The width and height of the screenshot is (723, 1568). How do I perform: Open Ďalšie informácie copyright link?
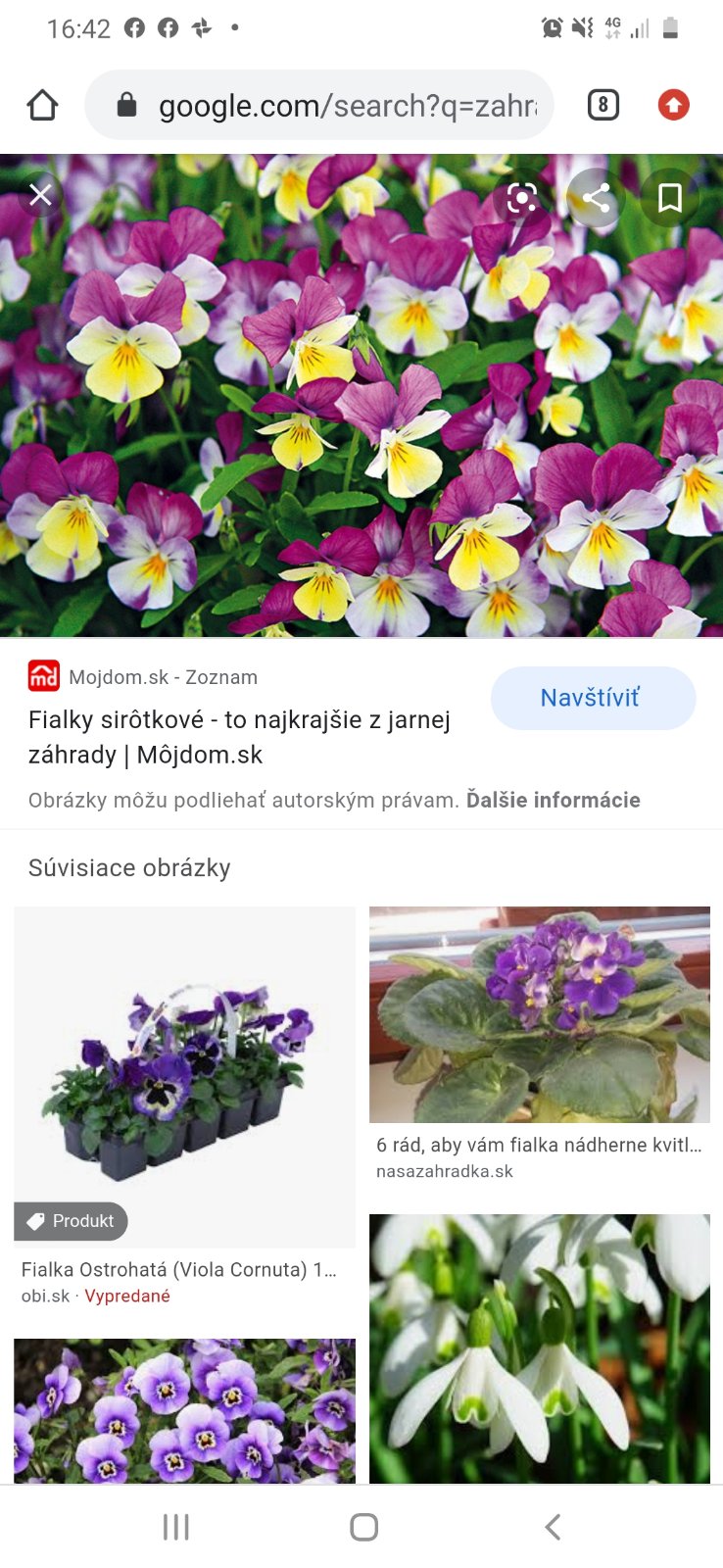(553, 800)
